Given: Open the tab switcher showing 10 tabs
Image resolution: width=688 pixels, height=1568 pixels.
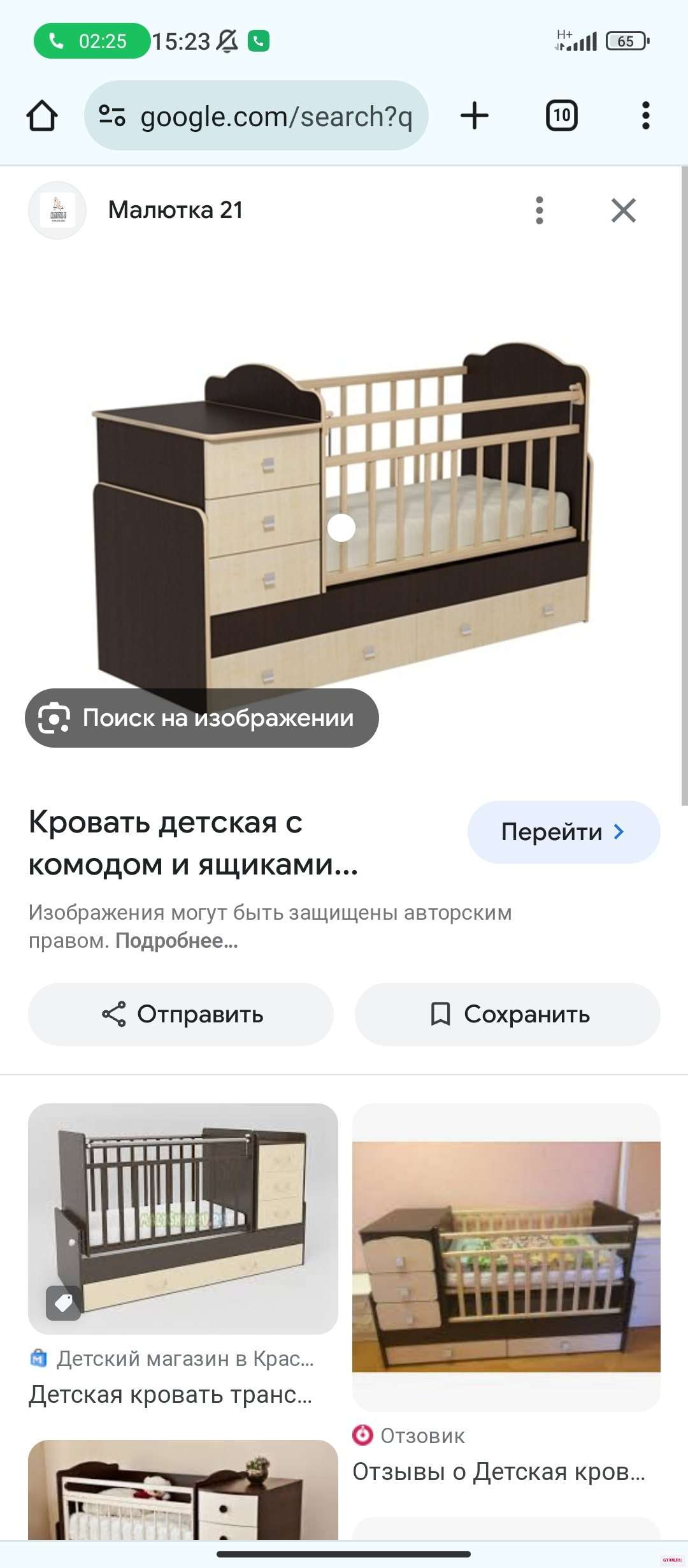Looking at the screenshot, I should pos(561,116).
